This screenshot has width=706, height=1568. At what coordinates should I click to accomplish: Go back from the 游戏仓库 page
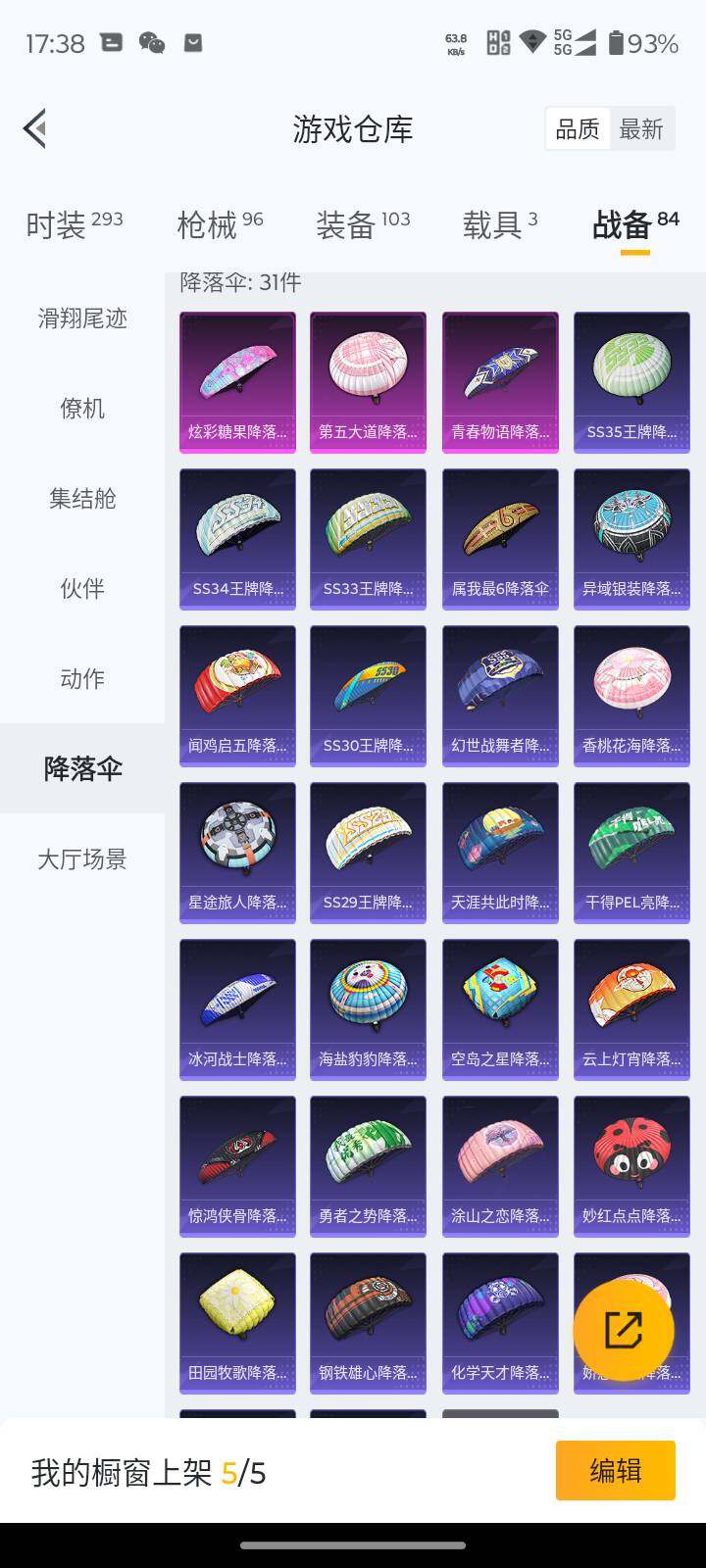coord(35,128)
